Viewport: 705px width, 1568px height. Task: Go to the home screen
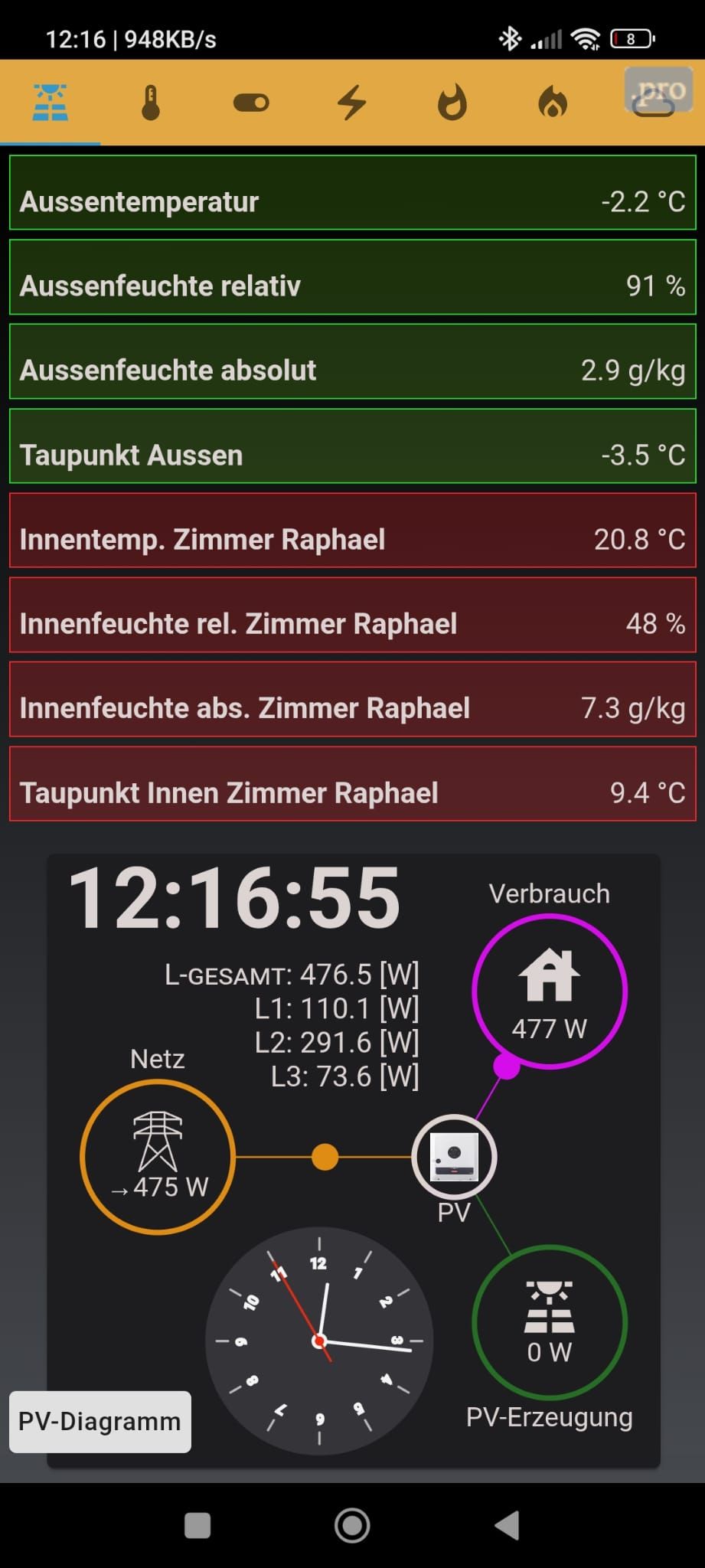pyautogui.click(x=352, y=1525)
